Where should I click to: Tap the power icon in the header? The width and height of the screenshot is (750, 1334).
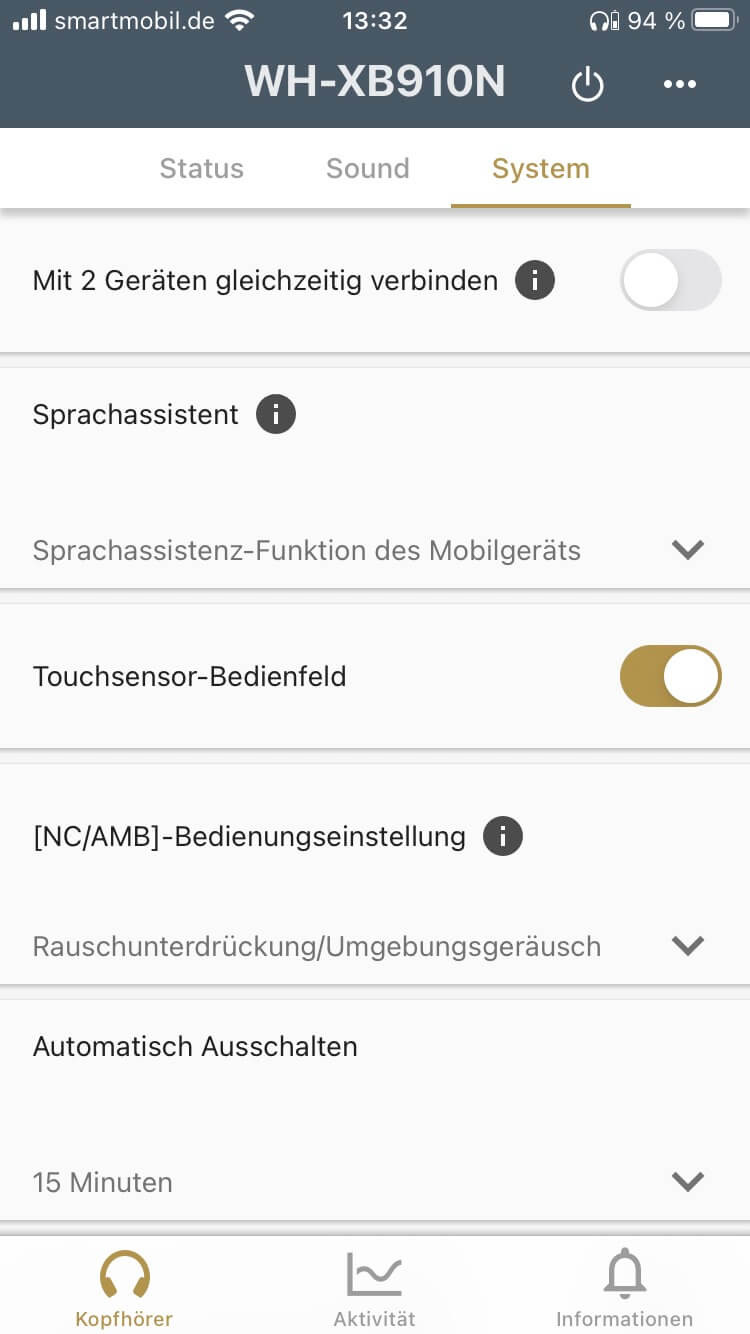[x=587, y=84]
